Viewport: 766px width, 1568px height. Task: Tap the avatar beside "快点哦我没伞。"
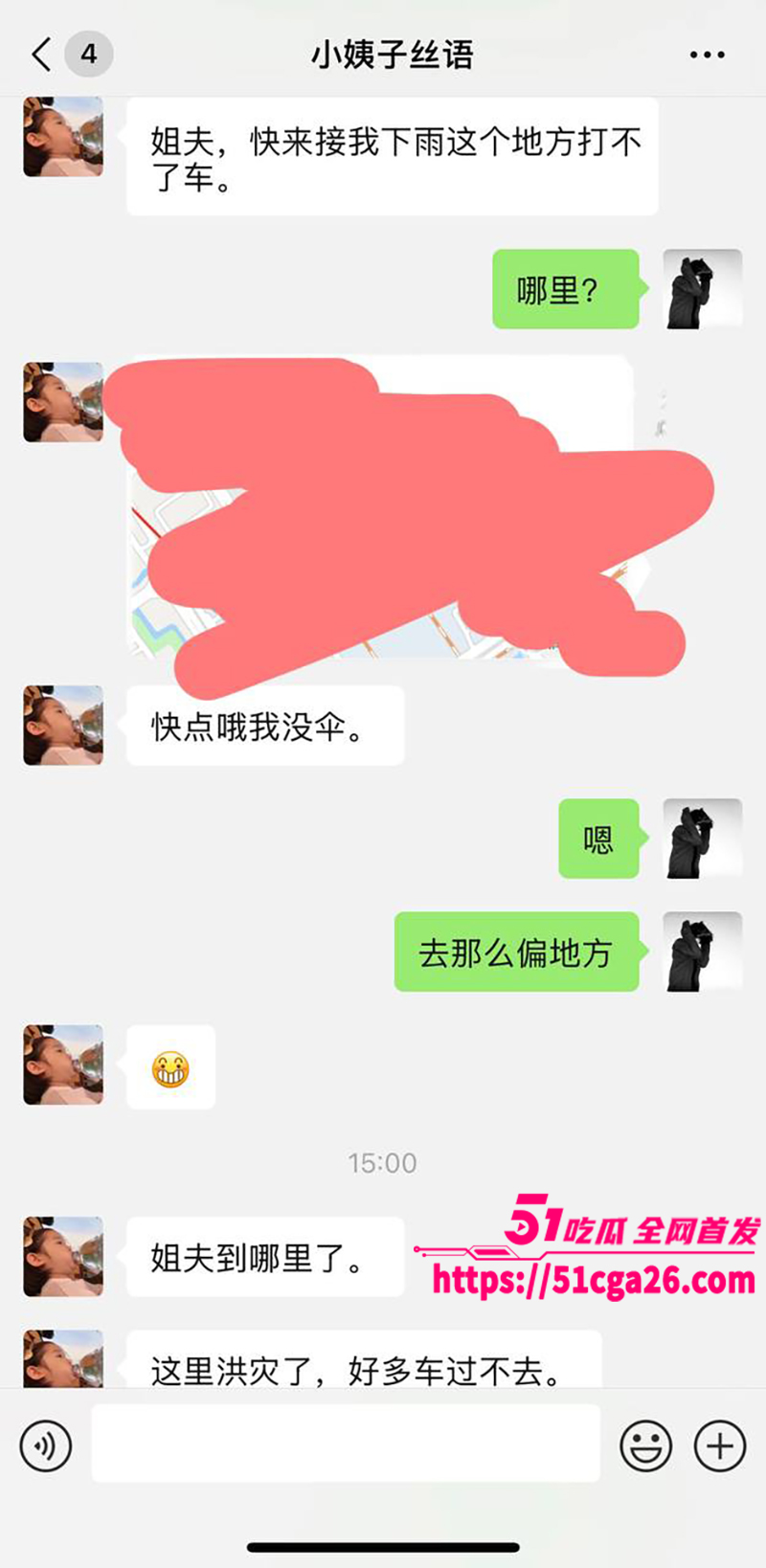click(x=63, y=726)
